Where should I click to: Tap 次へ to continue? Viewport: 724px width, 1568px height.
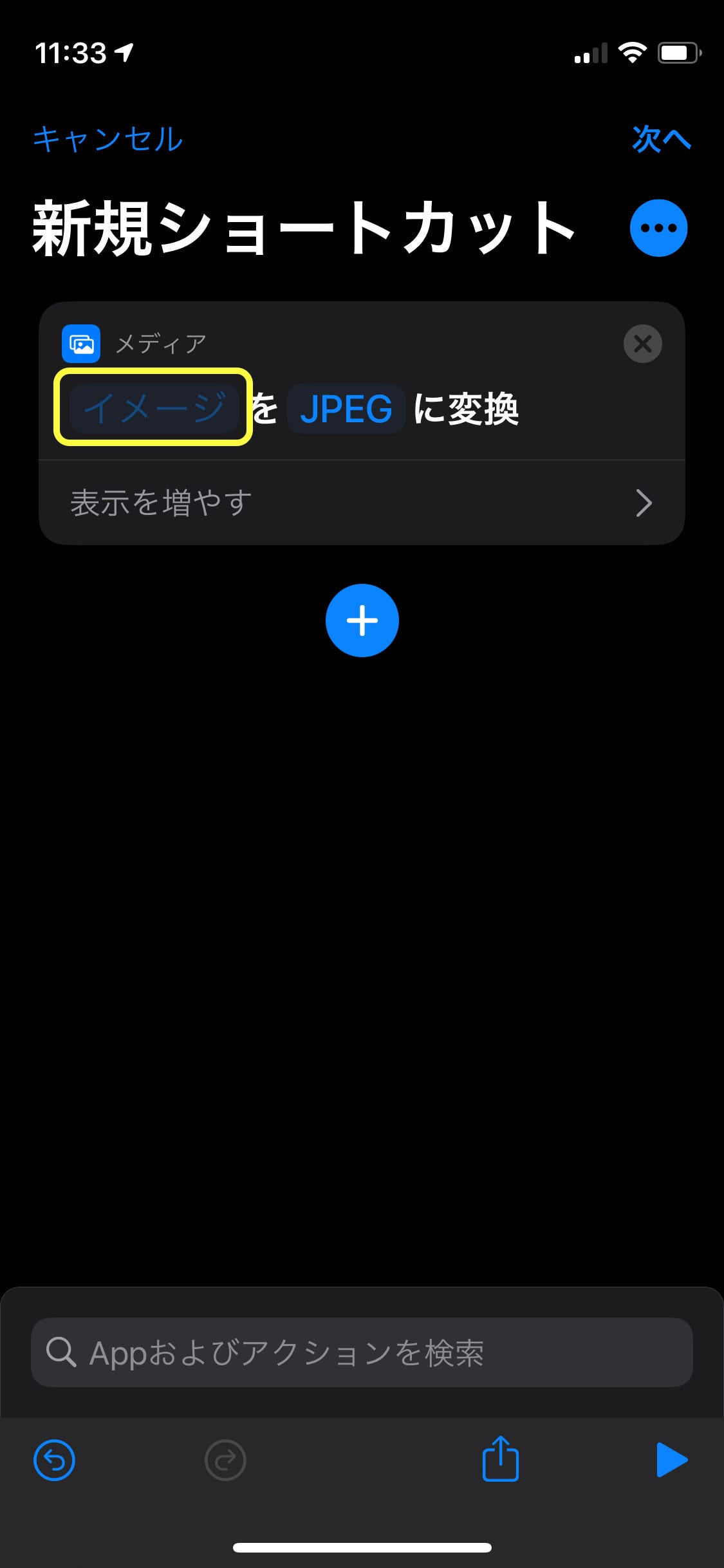point(661,139)
